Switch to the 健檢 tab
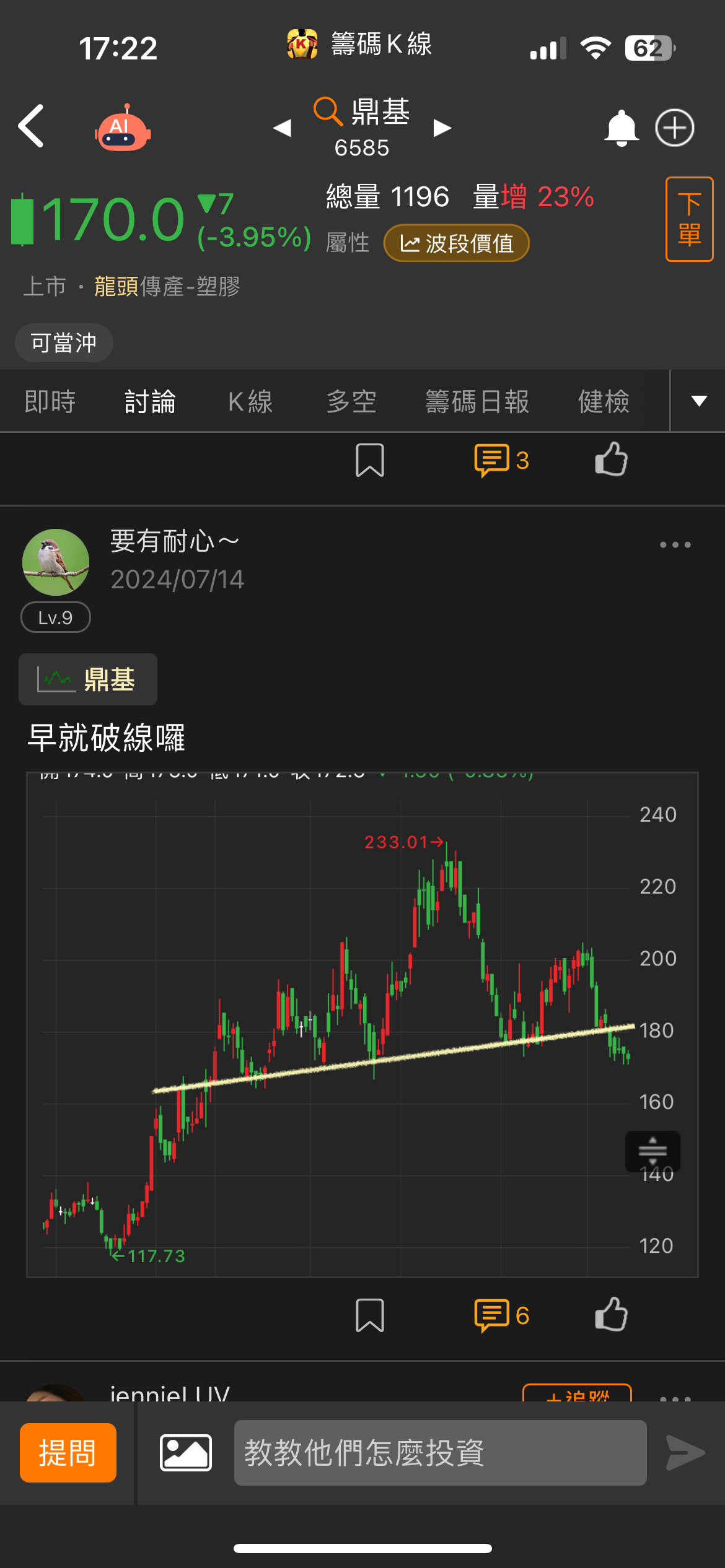The image size is (725, 1568). coord(604,402)
